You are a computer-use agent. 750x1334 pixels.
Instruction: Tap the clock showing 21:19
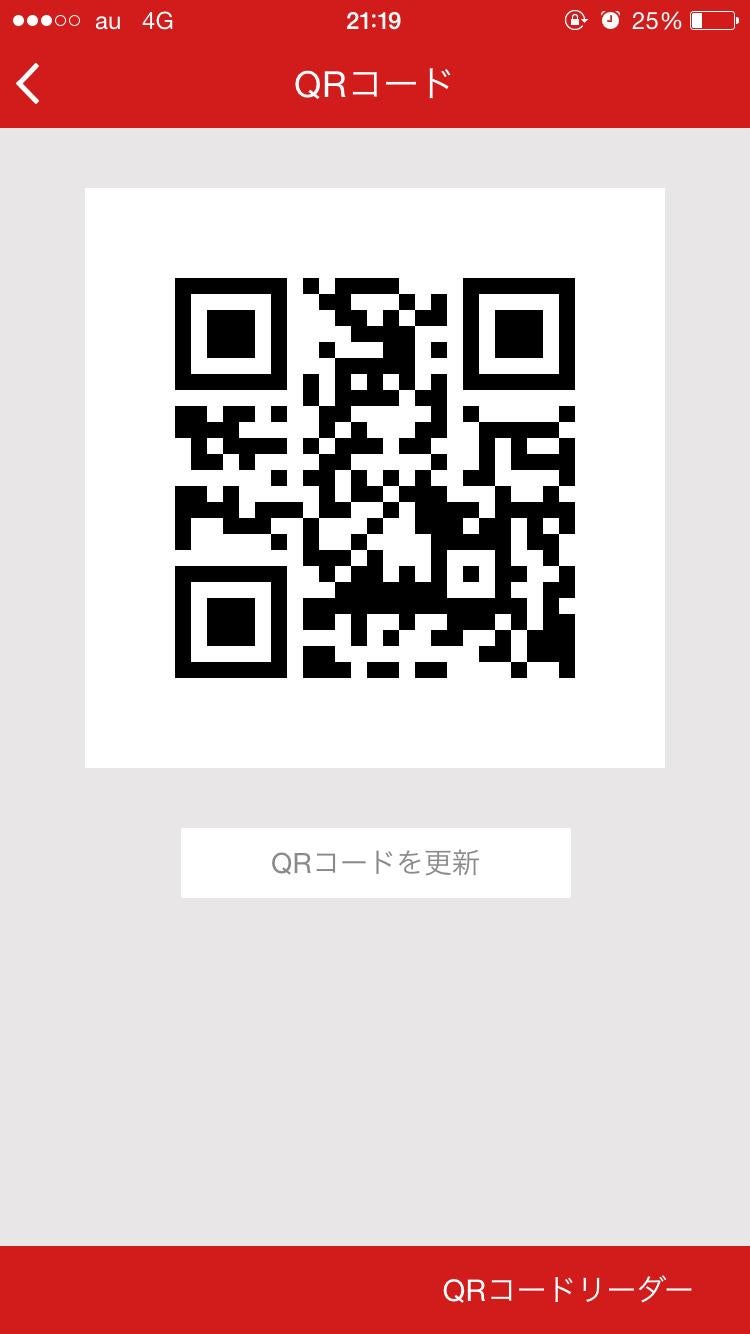tap(375, 21)
